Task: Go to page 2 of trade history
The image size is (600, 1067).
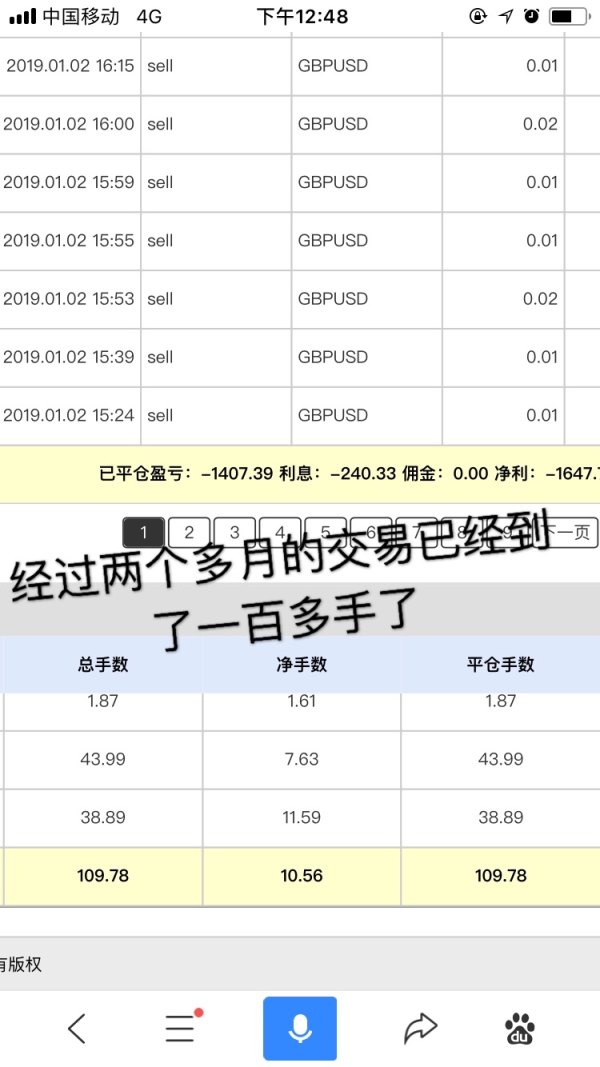Action: (189, 532)
